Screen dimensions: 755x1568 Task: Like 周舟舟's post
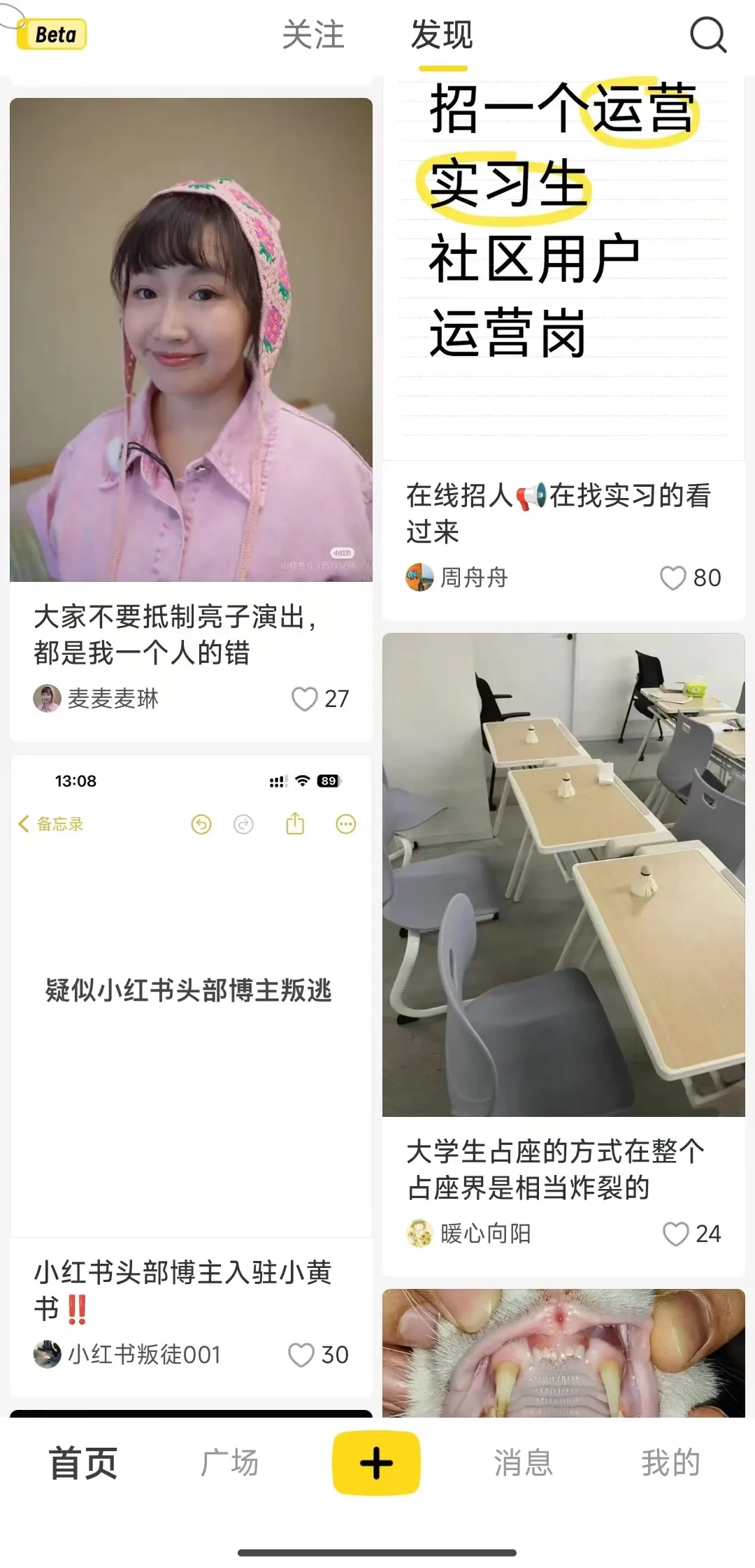[673, 578]
